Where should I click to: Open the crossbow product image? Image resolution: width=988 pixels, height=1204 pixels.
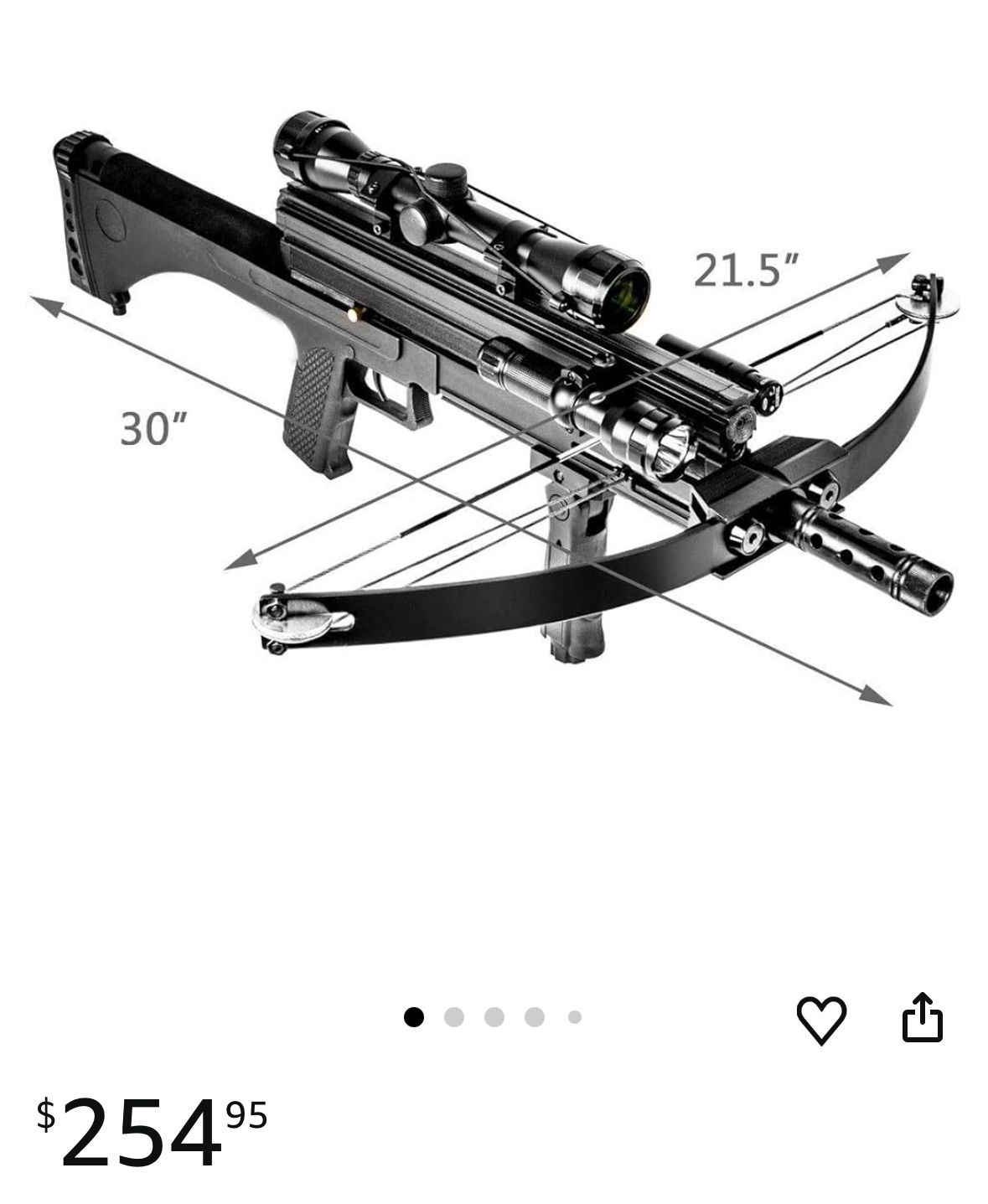tap(494, 411)
